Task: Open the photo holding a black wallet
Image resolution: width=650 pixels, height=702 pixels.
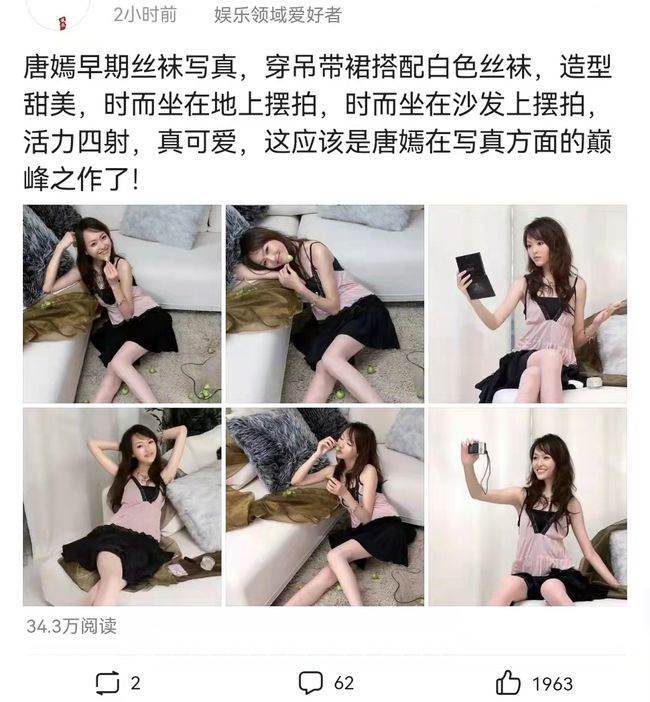Action: pos(527,303)
